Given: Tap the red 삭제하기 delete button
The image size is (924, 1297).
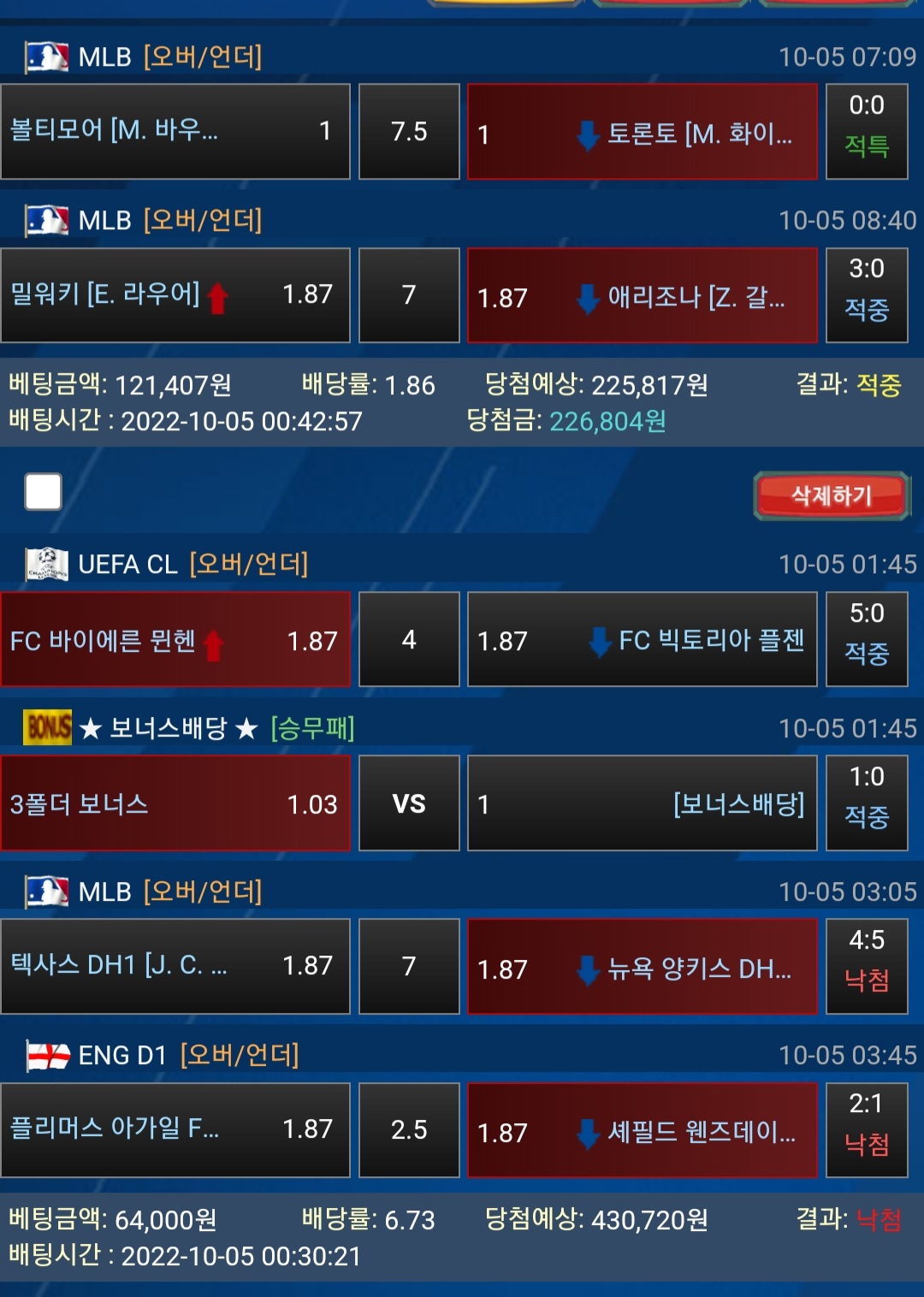Looking at the screenshot, I should (x=831, y=495).
